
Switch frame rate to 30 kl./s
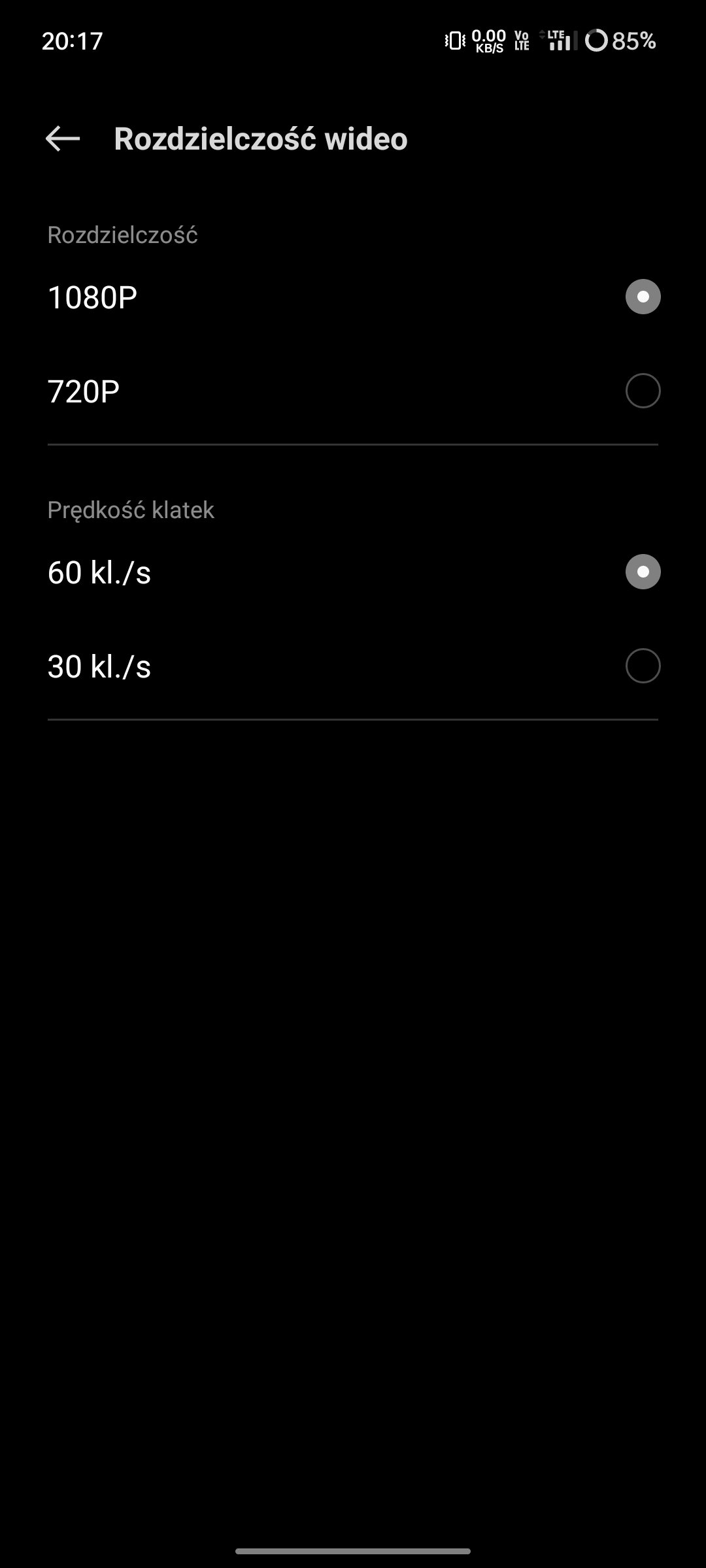[353, 666]
